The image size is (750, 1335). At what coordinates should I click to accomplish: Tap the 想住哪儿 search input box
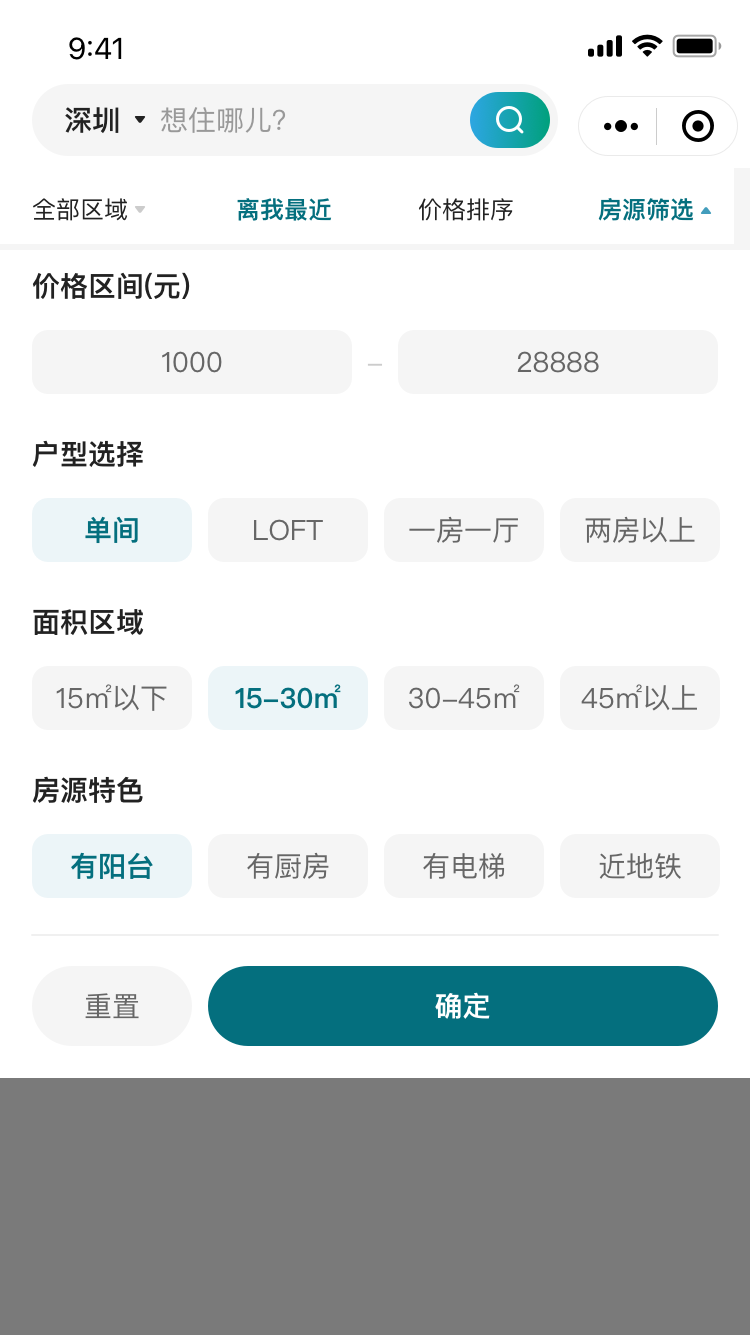pyautogui.click(x=280, y=119)
